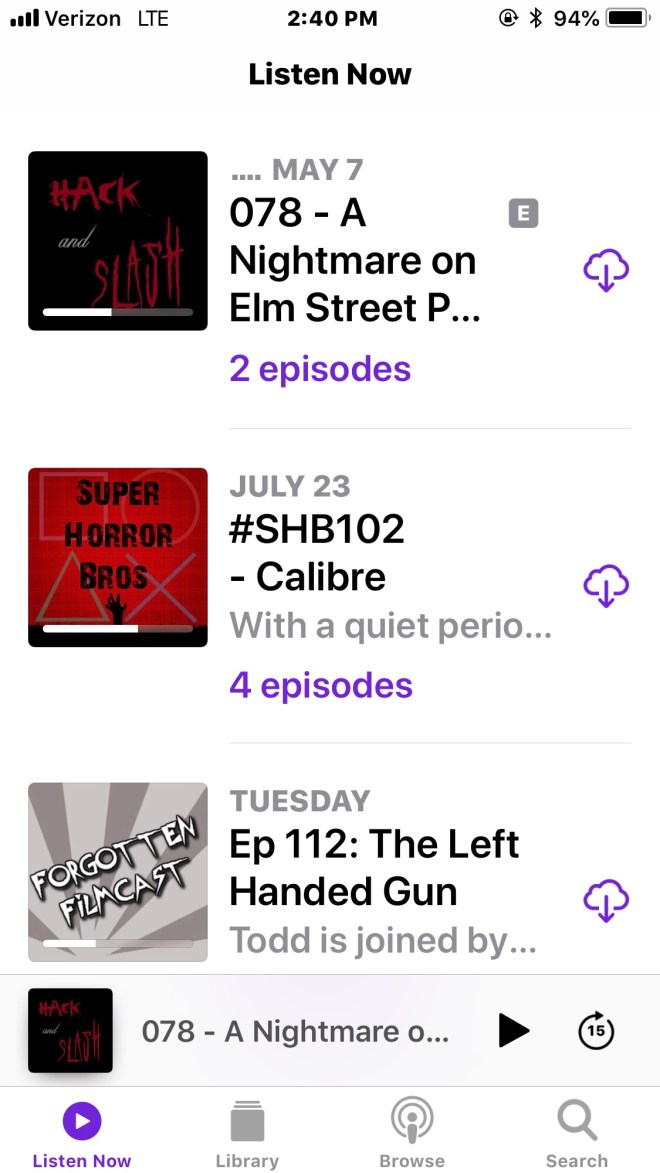View 2 episodes under Hack and Slash
The image size is (660, 1173).
[320, 369]
